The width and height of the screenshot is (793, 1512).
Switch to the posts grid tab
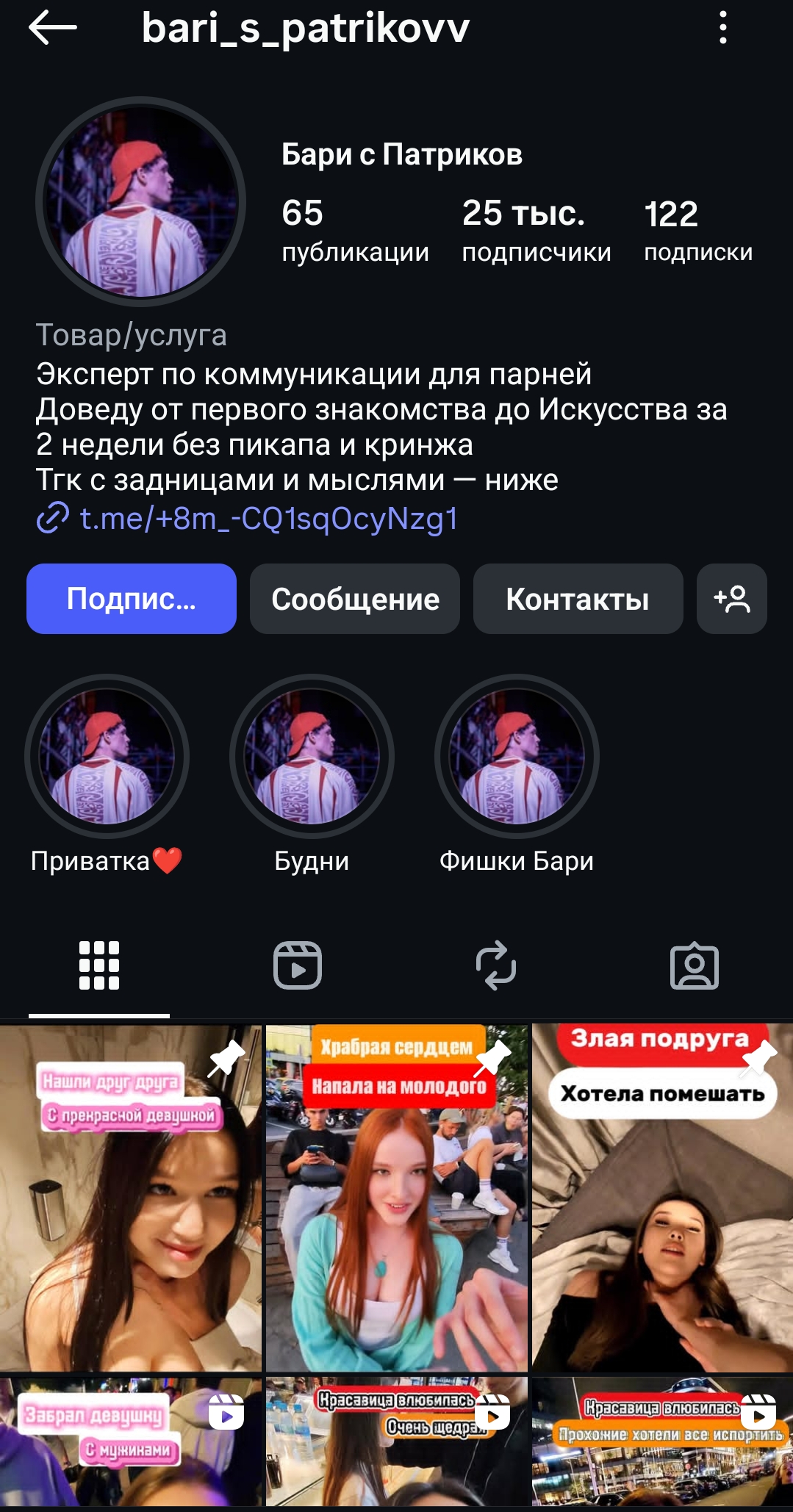(x=99, y=965)
